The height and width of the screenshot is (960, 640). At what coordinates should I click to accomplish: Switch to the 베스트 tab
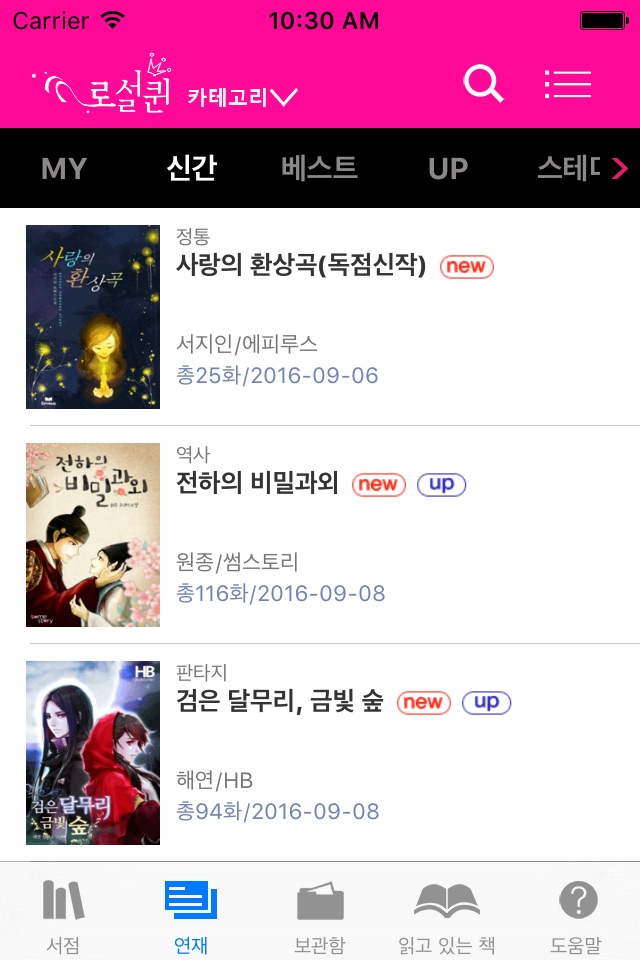pyautogui.click(x=319, y=168)
